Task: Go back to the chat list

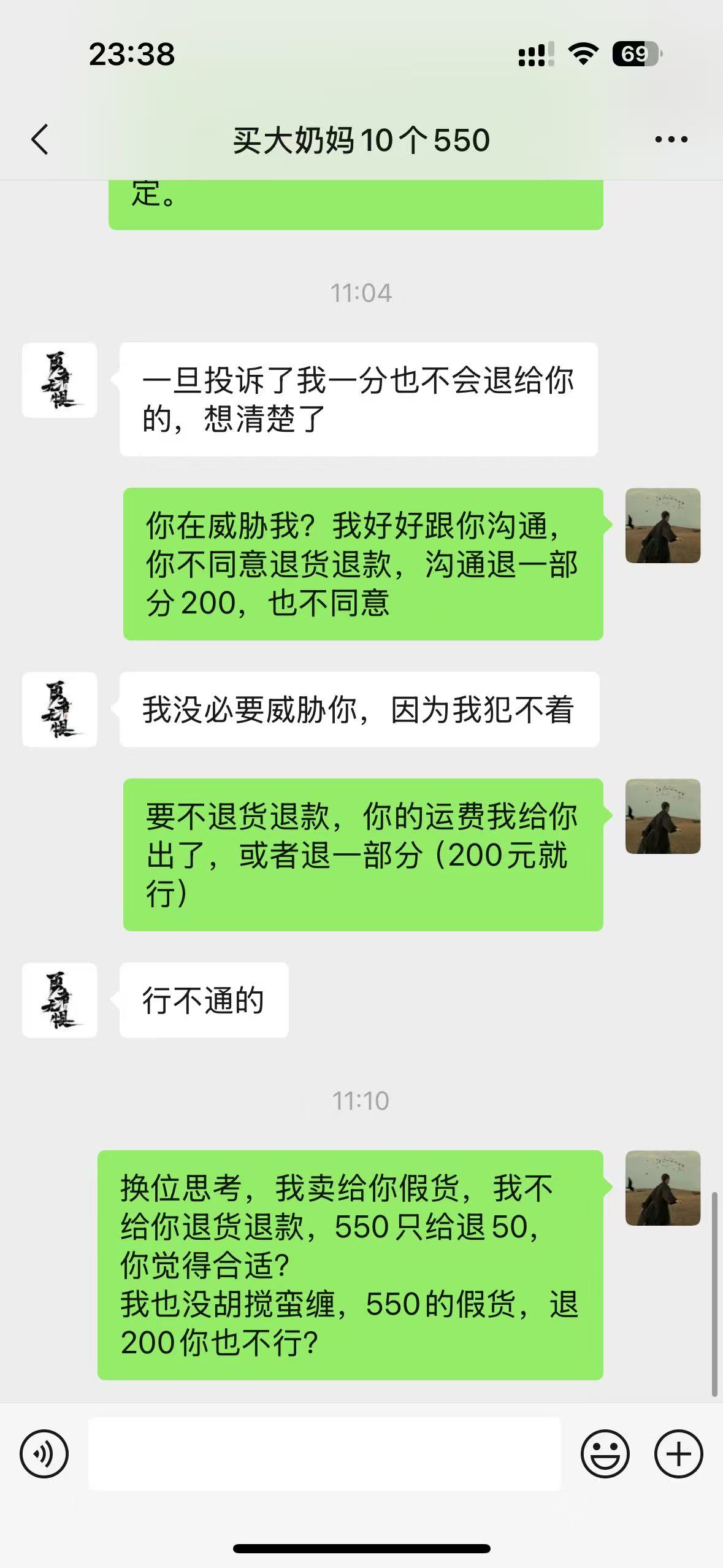Action: click(40, 139)
